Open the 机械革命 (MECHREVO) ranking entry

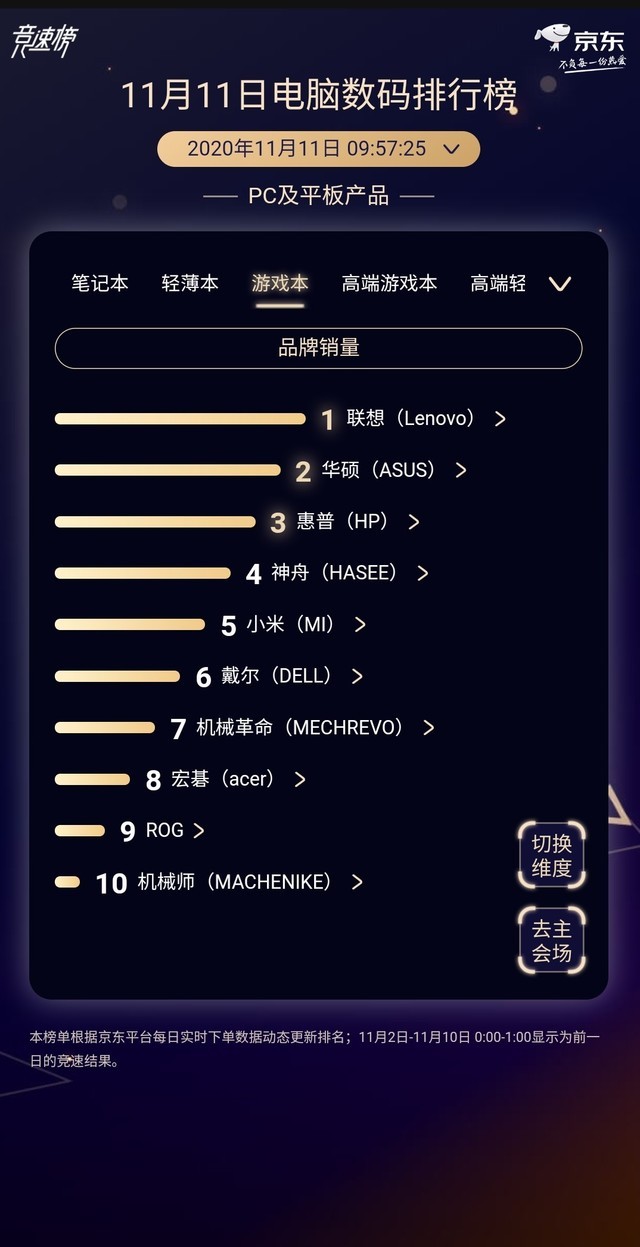click(x=300, y=728)
